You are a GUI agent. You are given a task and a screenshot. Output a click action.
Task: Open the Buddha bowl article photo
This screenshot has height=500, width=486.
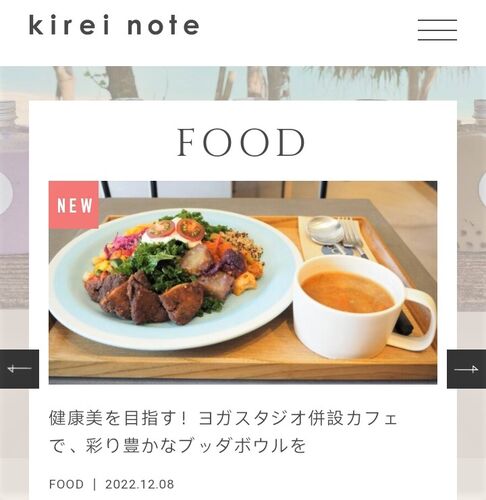pyautogui.click(x=243, y=283)
